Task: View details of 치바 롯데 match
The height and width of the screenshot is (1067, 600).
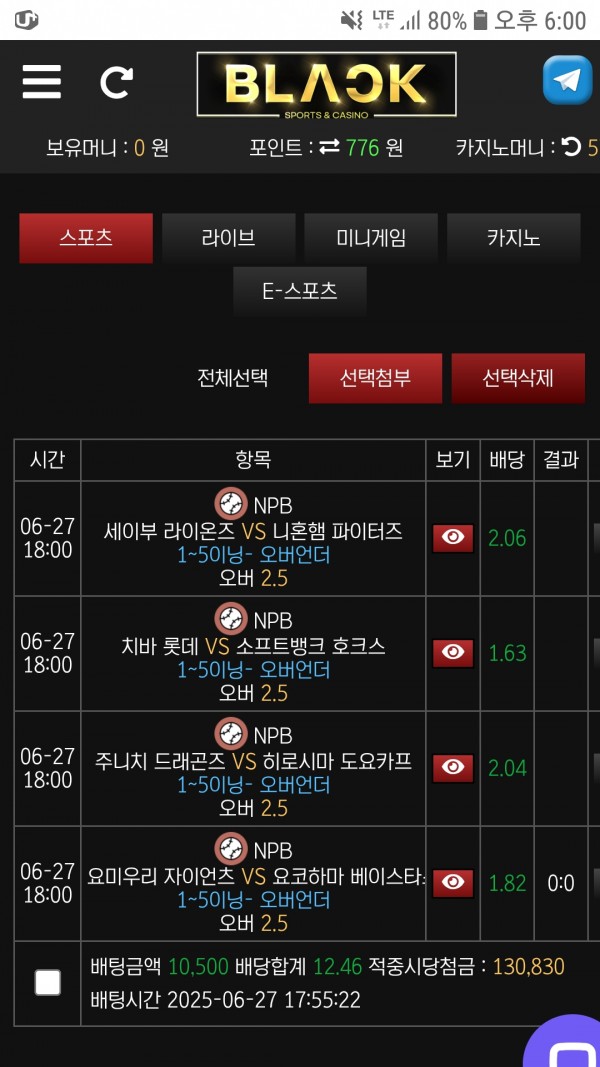Action: [x=453, y=653]
